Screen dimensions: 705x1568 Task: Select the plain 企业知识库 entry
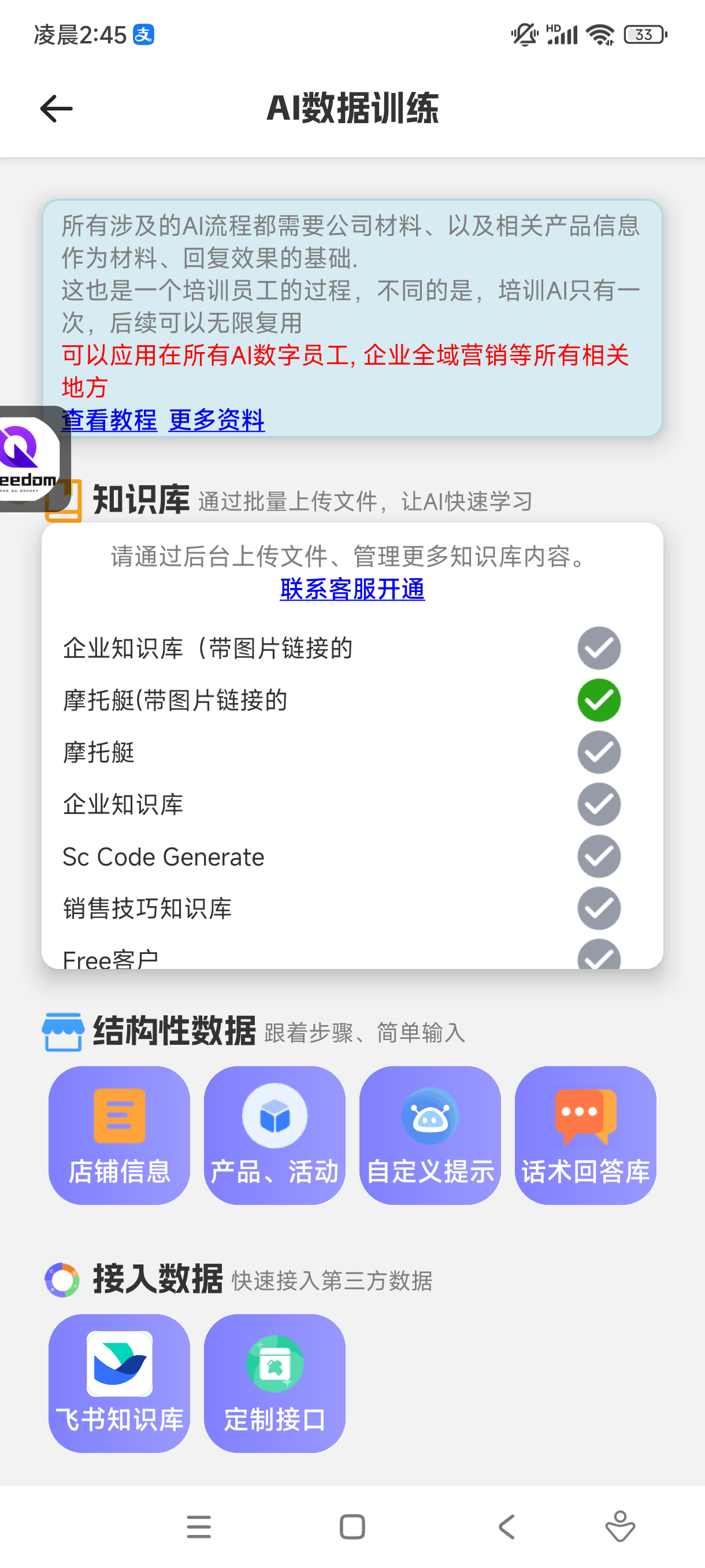(599, 804)
